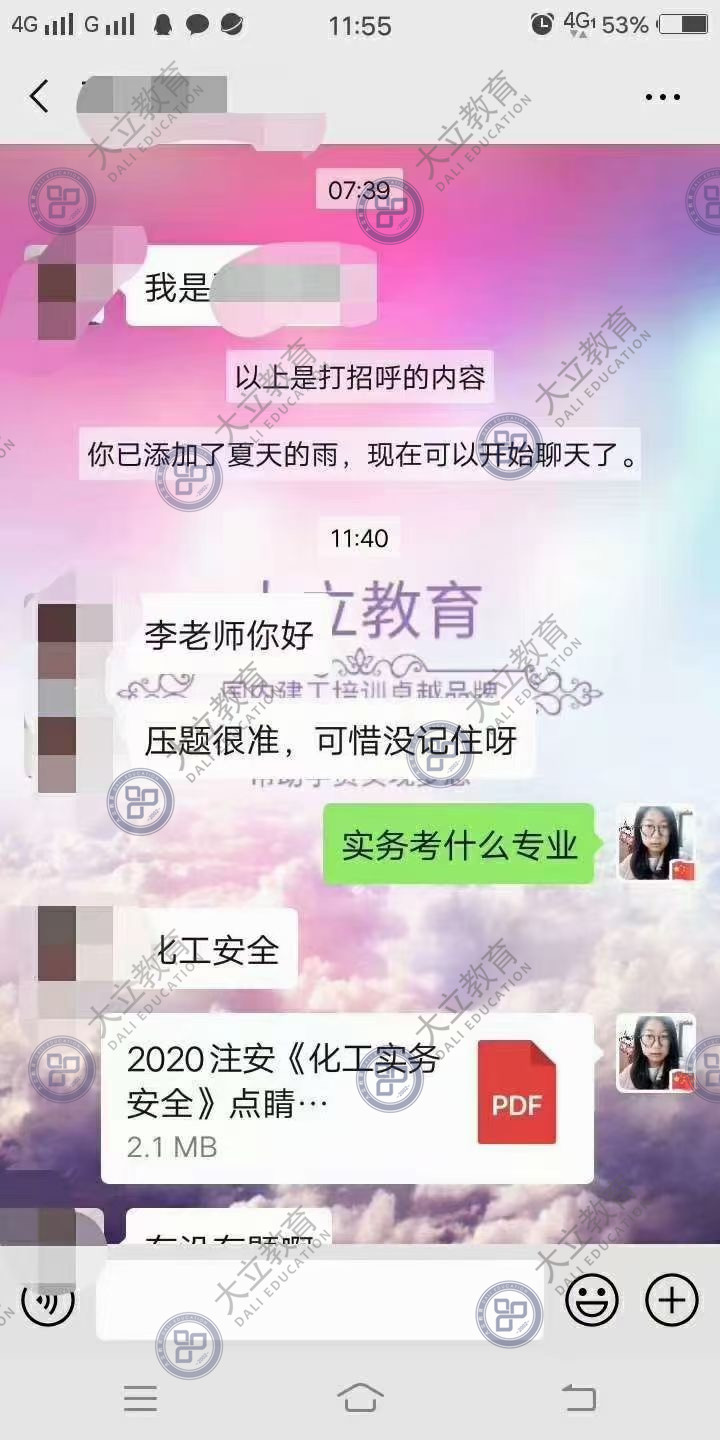Go back to the chat list

pyautogui.click(x=39, y=97)
